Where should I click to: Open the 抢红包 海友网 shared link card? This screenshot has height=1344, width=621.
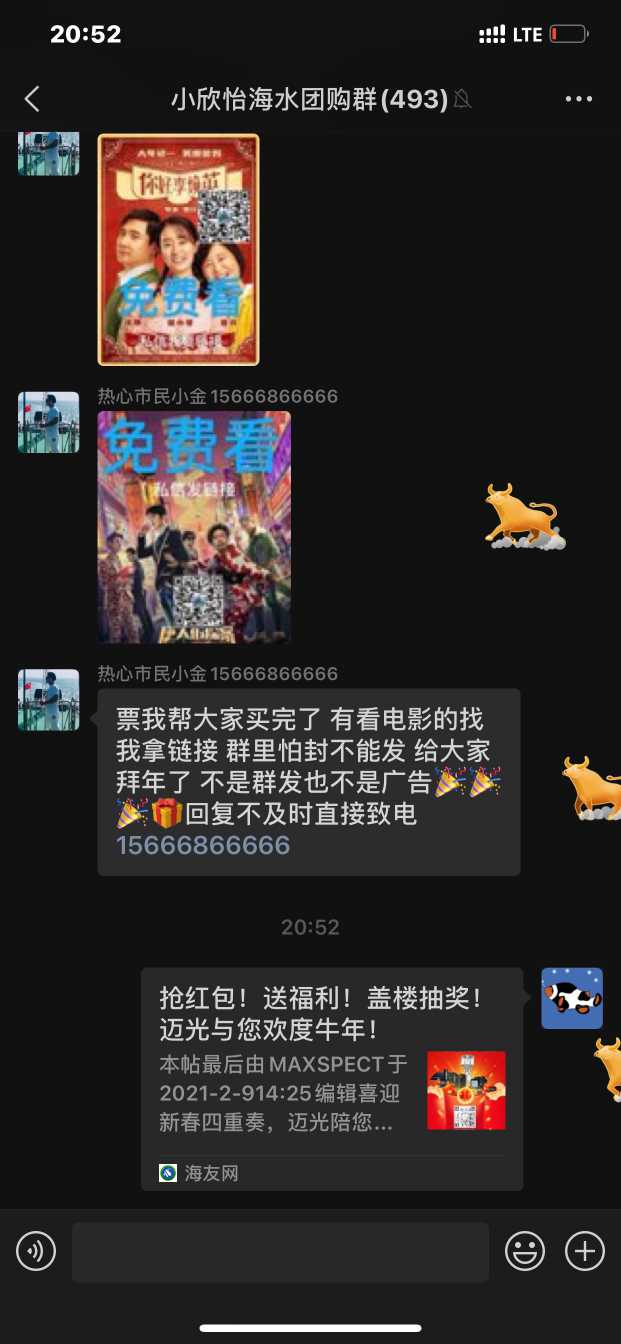[331, 1078]
